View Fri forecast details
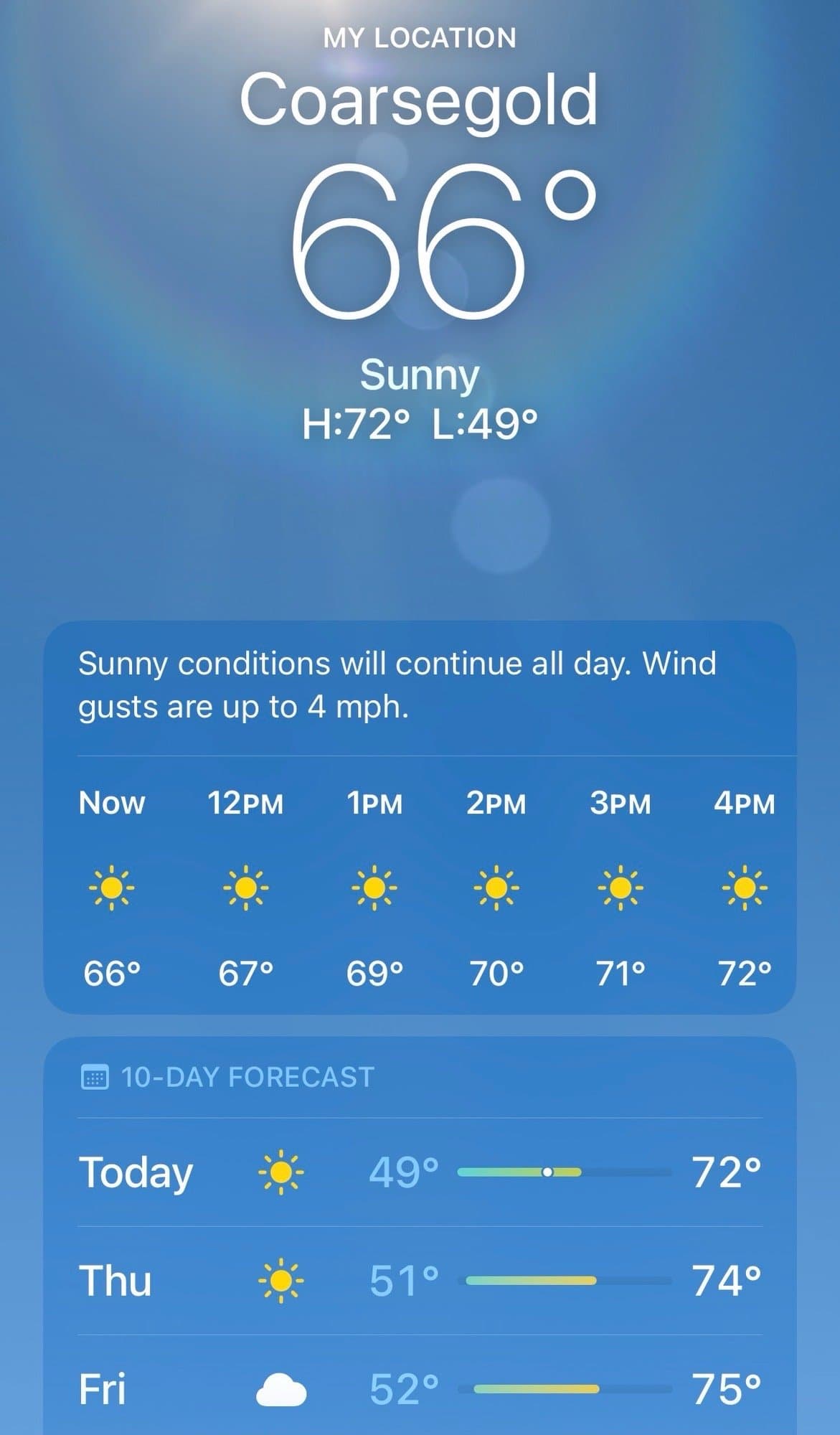Screen dimensions: 840x1435 coord(420,1388)
